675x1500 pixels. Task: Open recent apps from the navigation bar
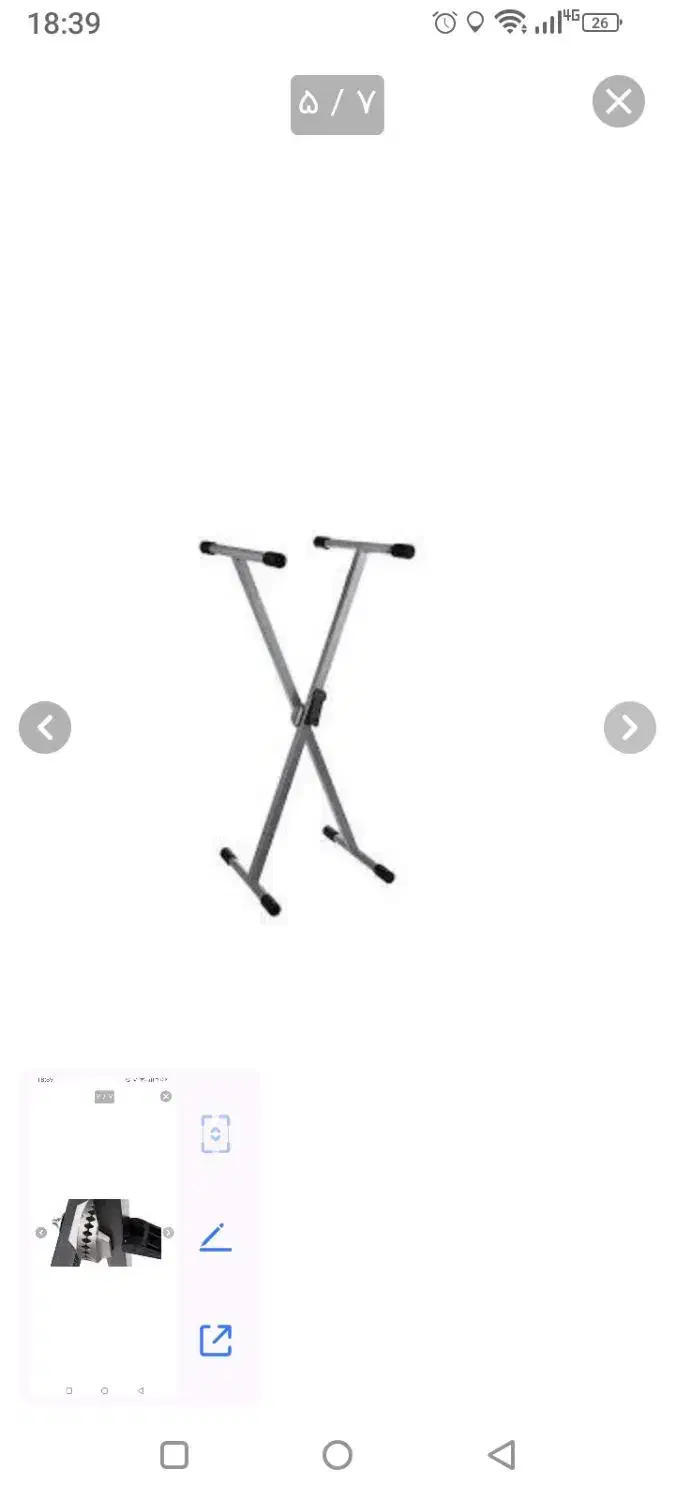click(174, 1455)
